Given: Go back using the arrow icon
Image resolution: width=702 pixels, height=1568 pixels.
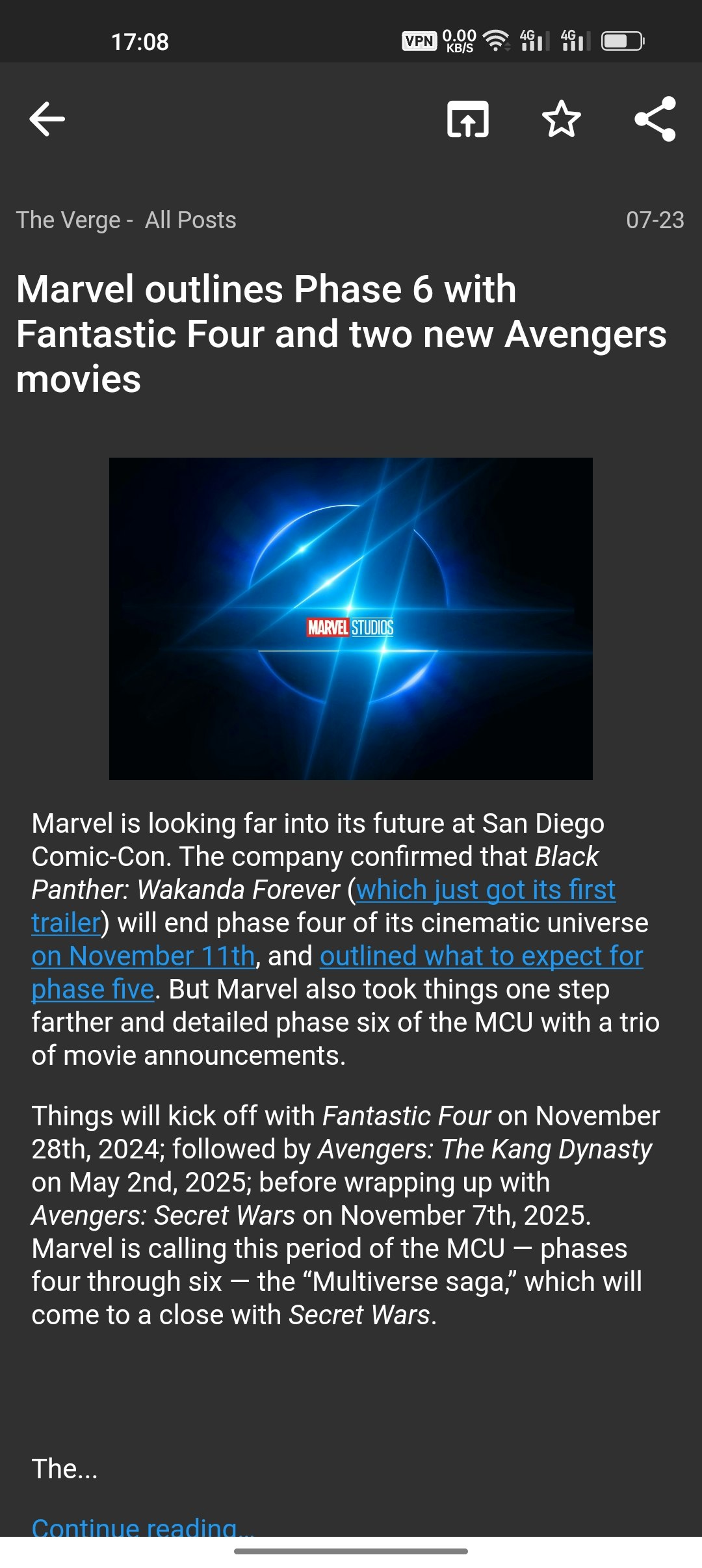Looking at the screenshot, I should coord(47,119).
